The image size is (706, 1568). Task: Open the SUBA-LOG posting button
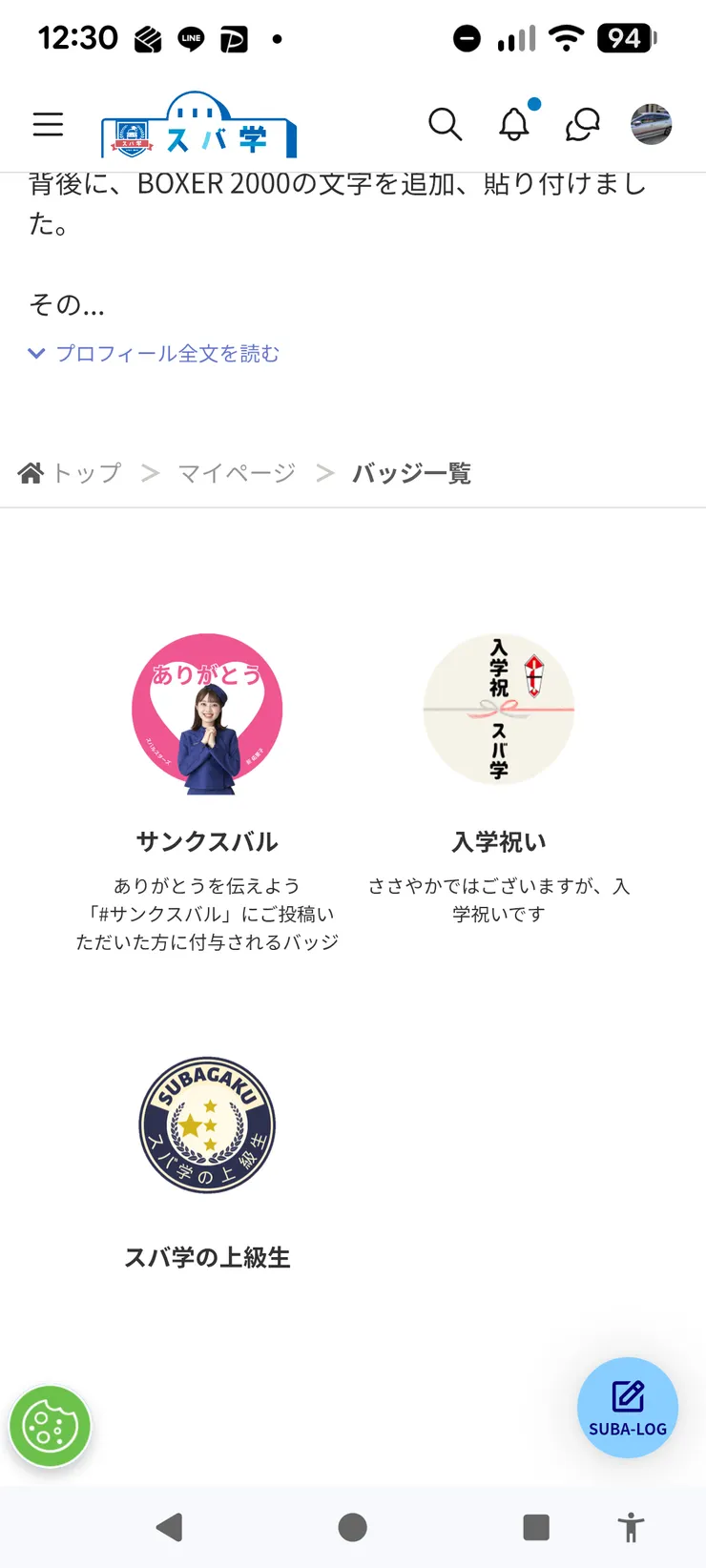click(628, 1407)
